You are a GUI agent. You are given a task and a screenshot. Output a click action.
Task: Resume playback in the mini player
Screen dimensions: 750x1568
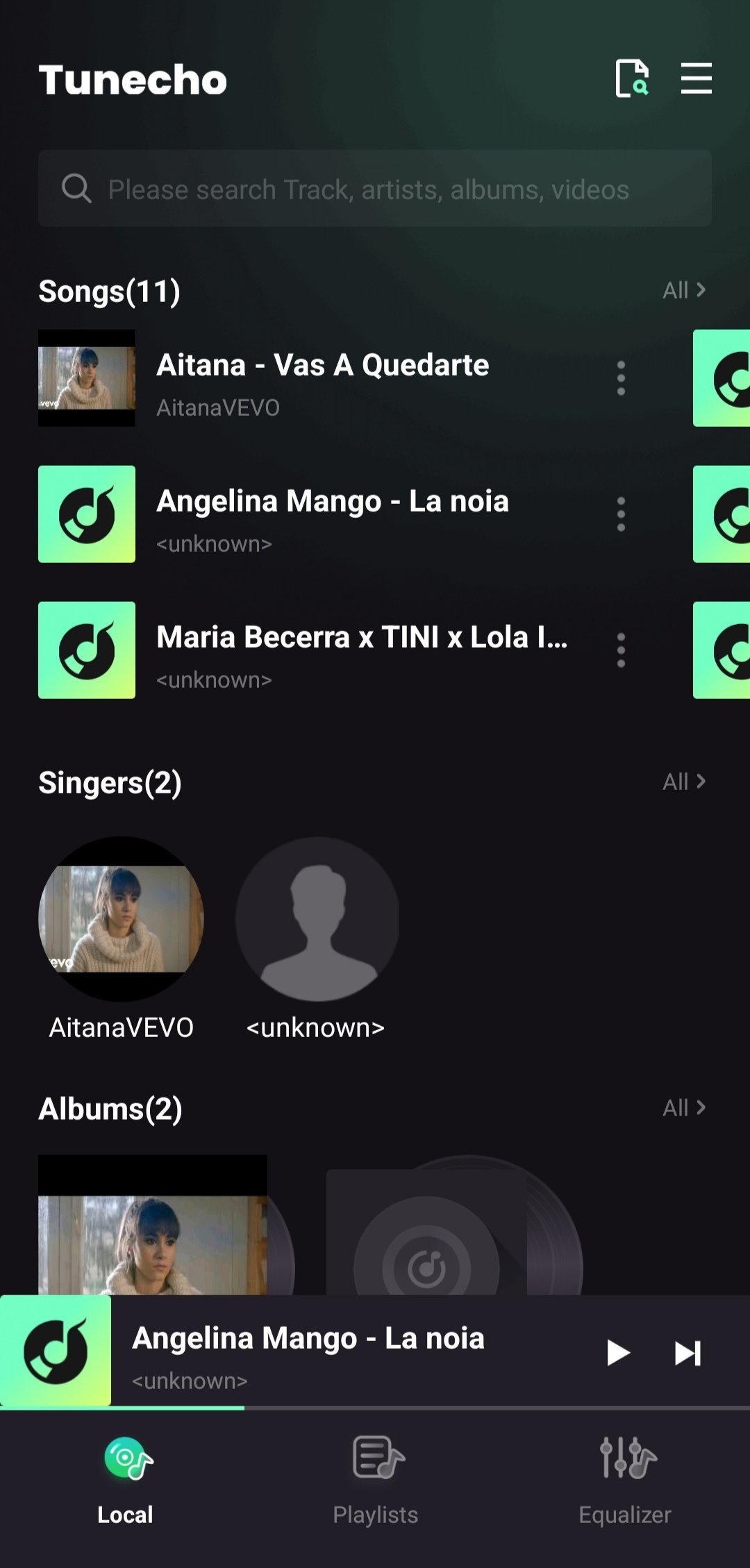pos(617,1353)
